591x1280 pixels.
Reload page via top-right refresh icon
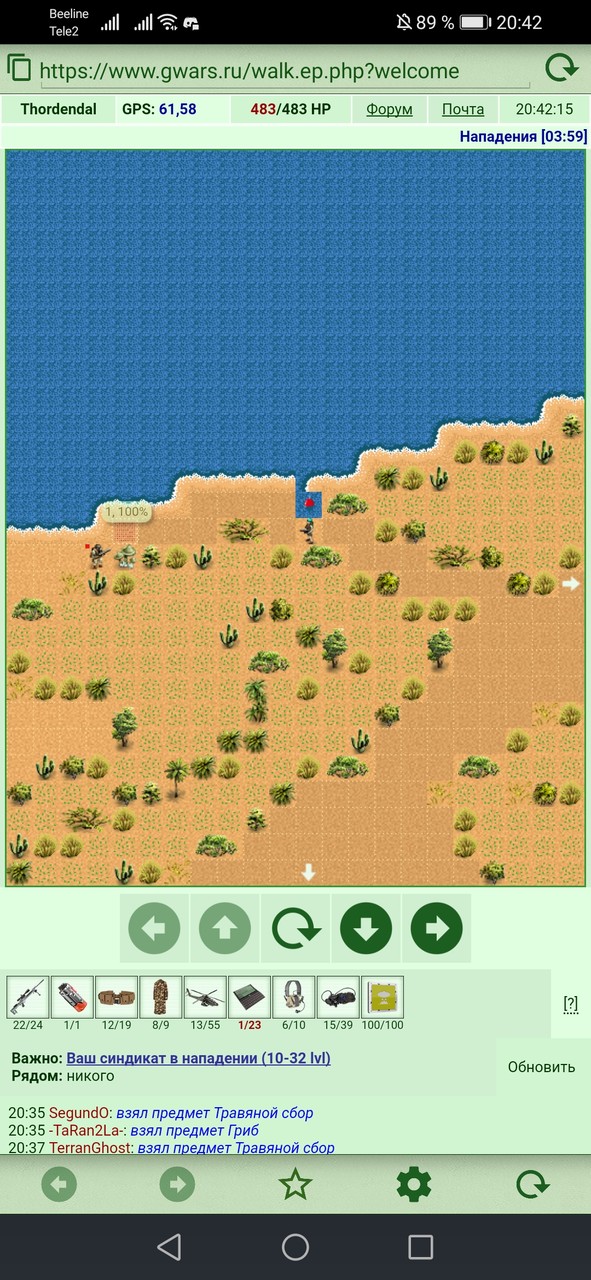coord(562,69)
